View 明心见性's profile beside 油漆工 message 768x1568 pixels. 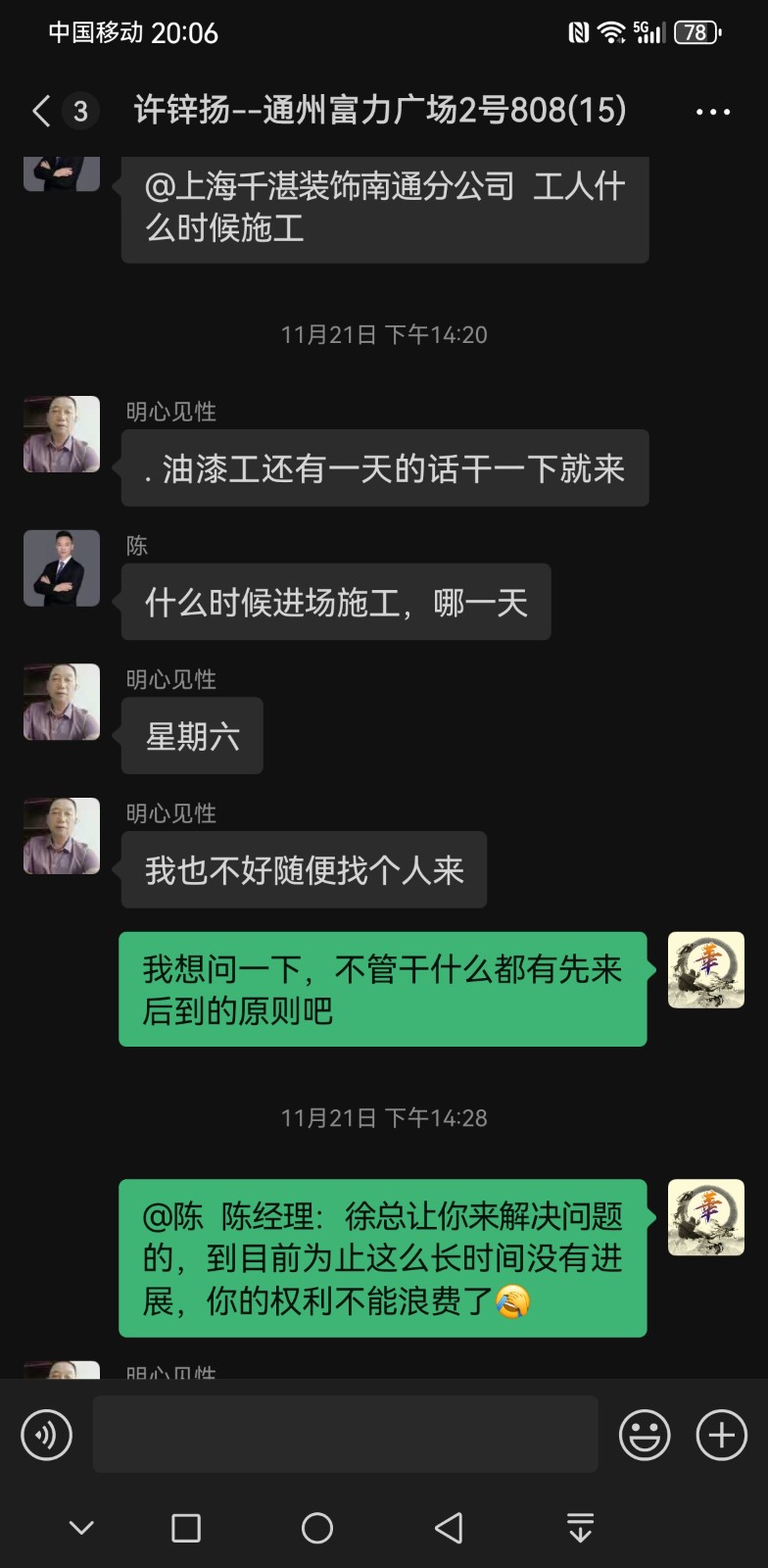click(62, 434)
